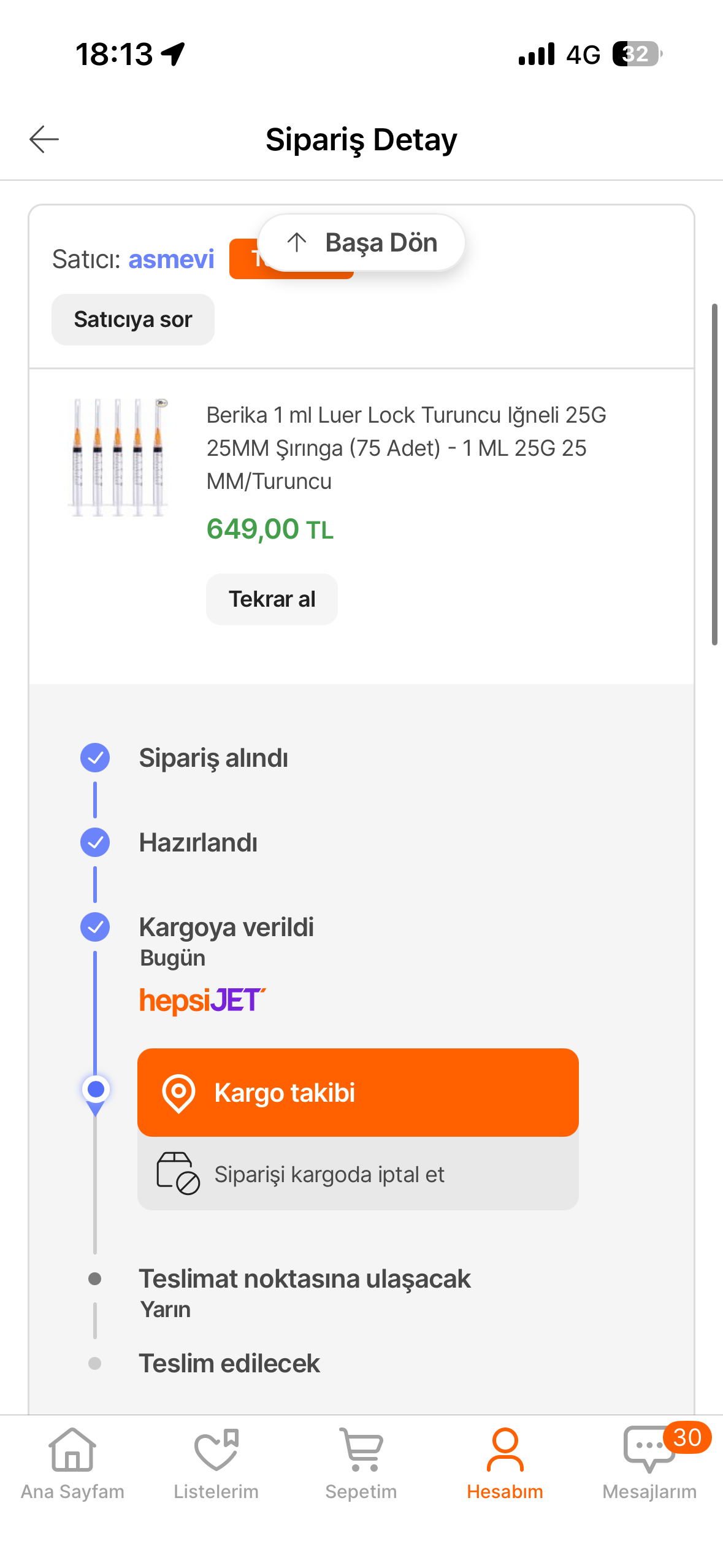
Task: Open seller asmevi's page
Action: tap(171, 259)
